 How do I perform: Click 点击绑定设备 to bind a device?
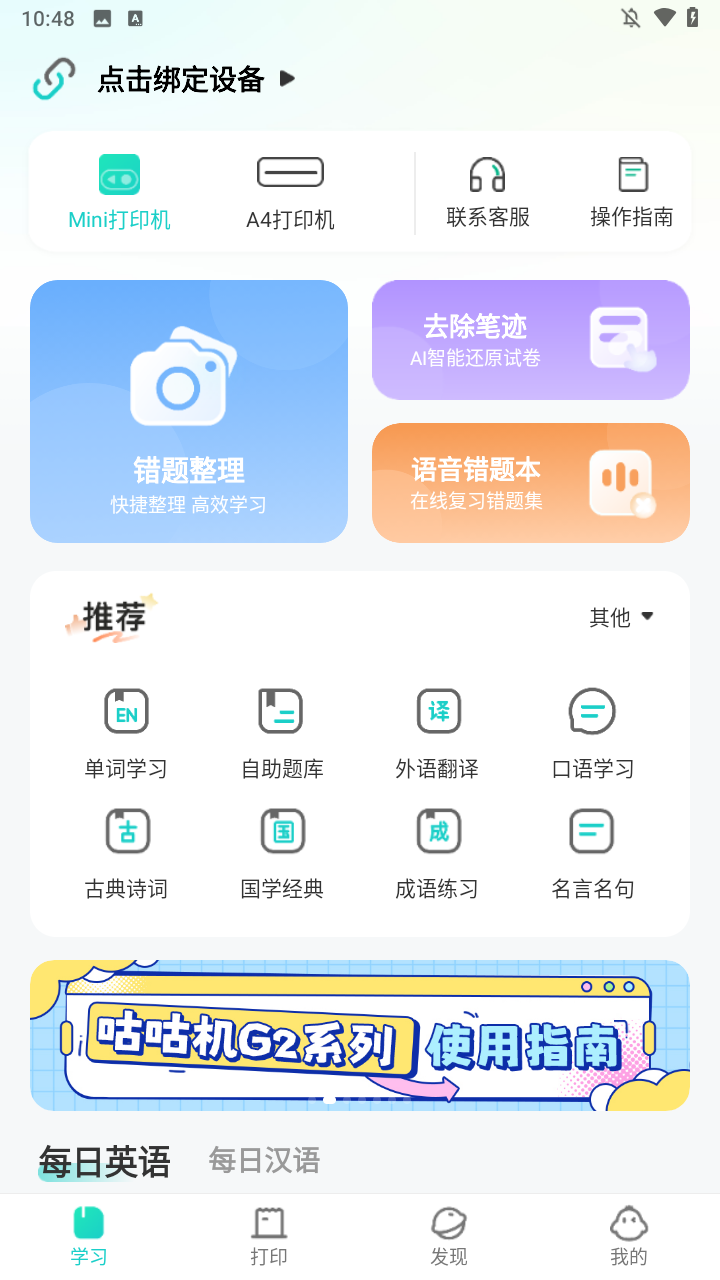180,79
